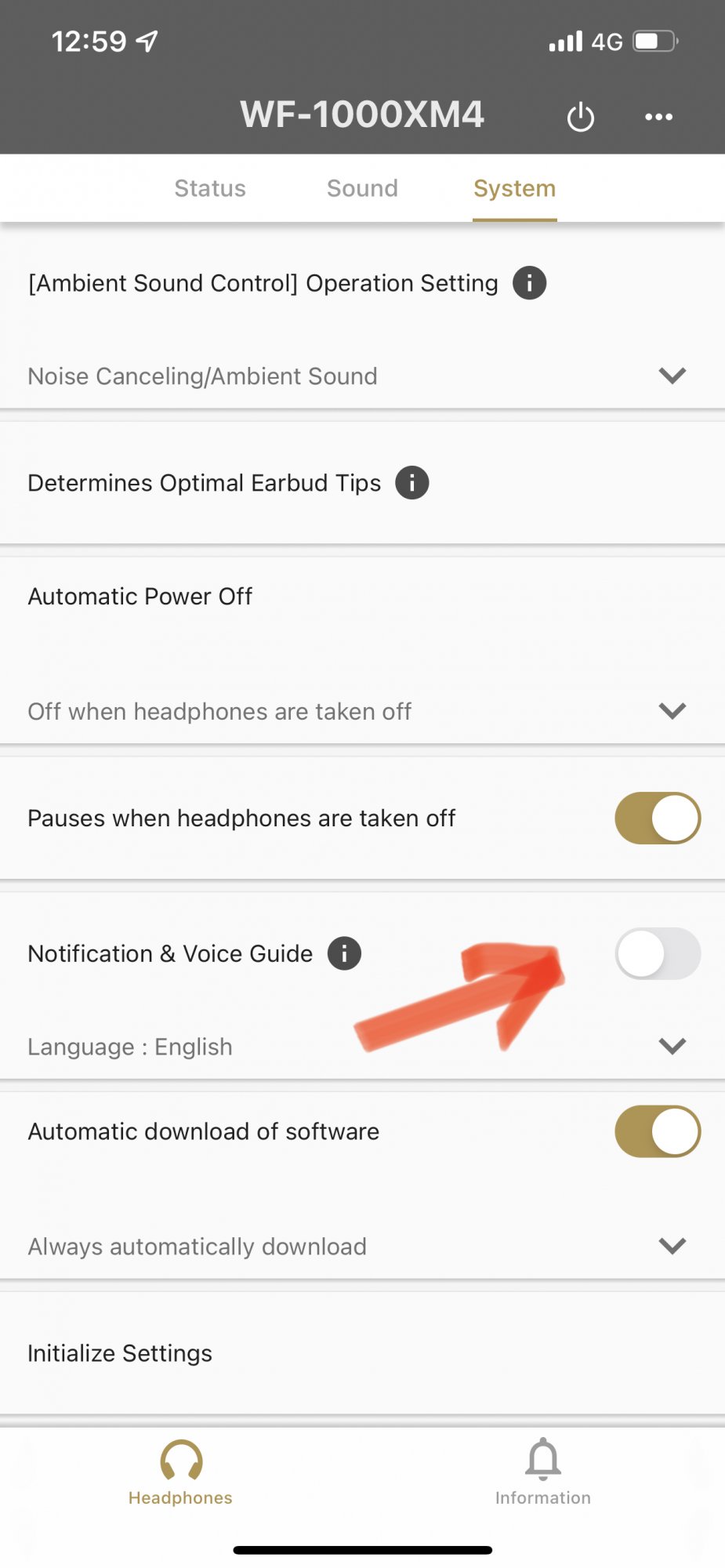Turn off Automatic download of software

coord(657,1131)
